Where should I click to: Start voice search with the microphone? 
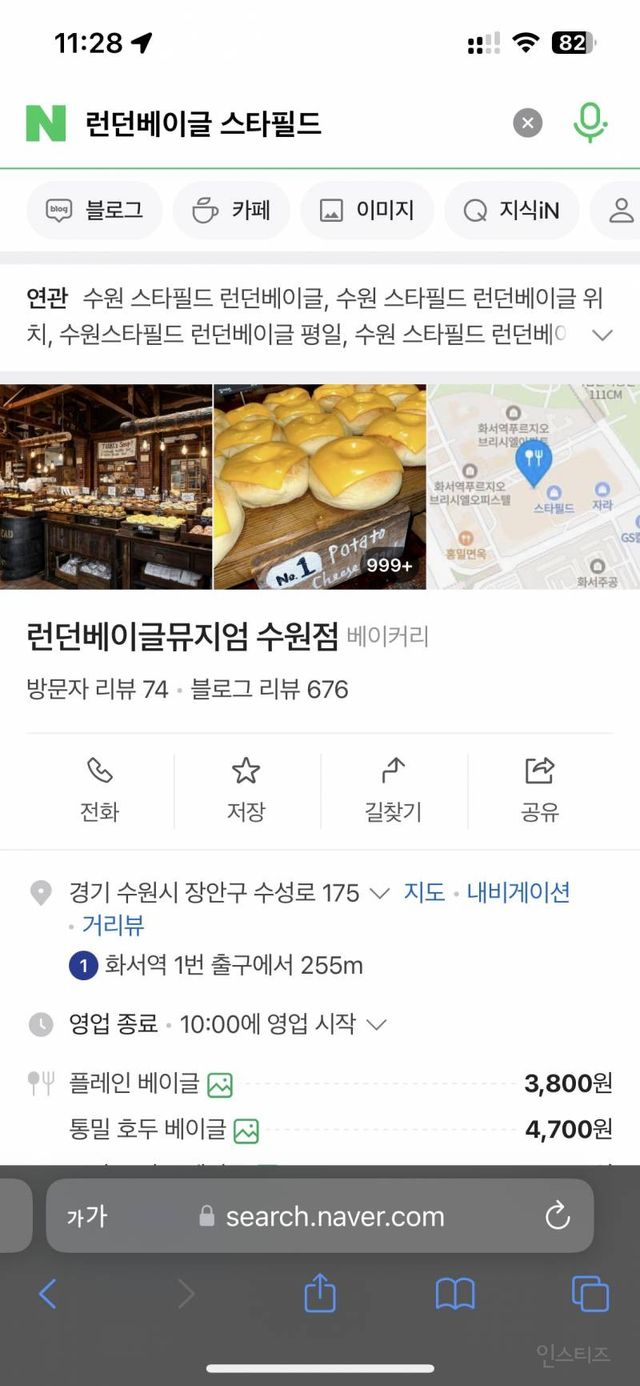(590, 123)
